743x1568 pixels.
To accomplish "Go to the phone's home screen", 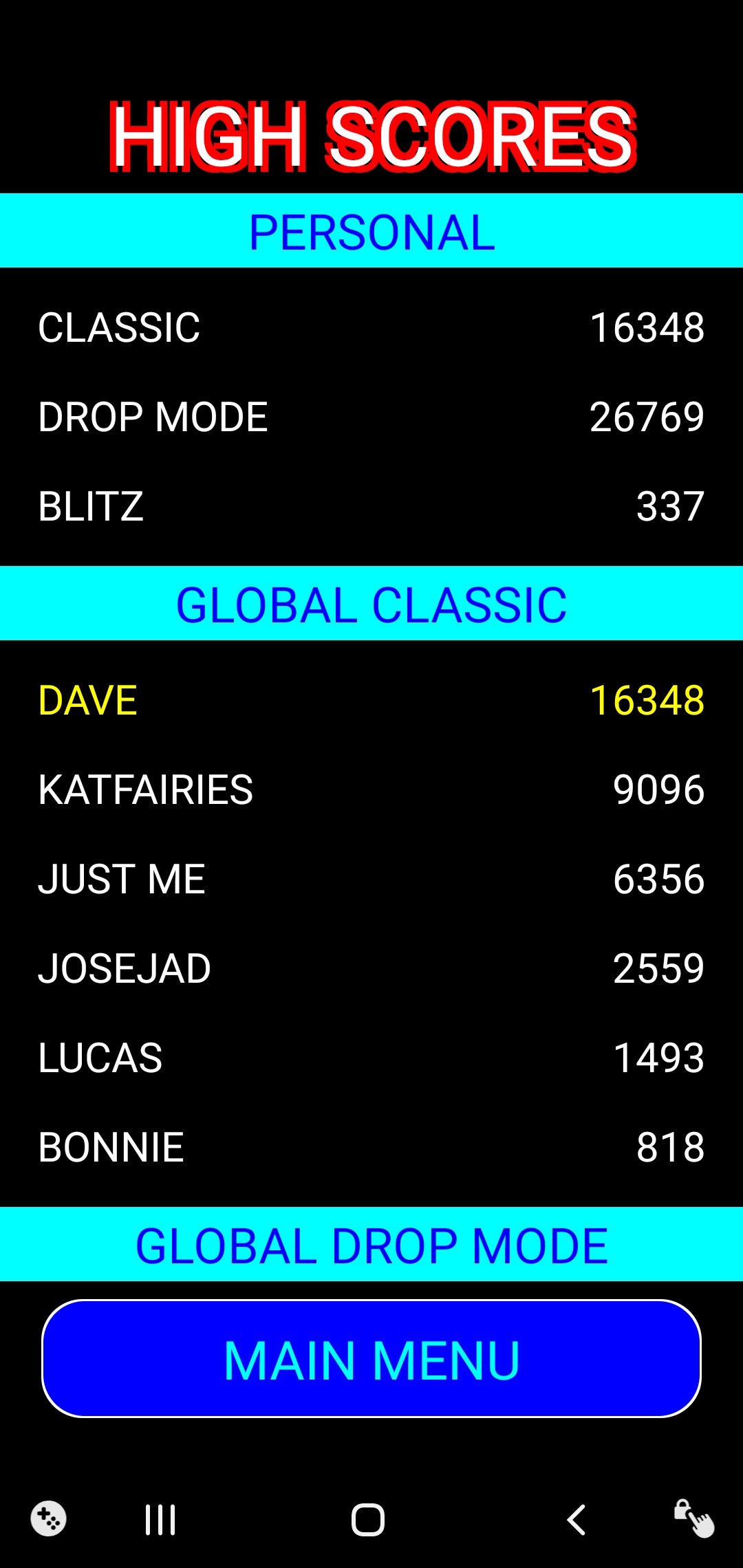I will click(x=368, y=1520).
